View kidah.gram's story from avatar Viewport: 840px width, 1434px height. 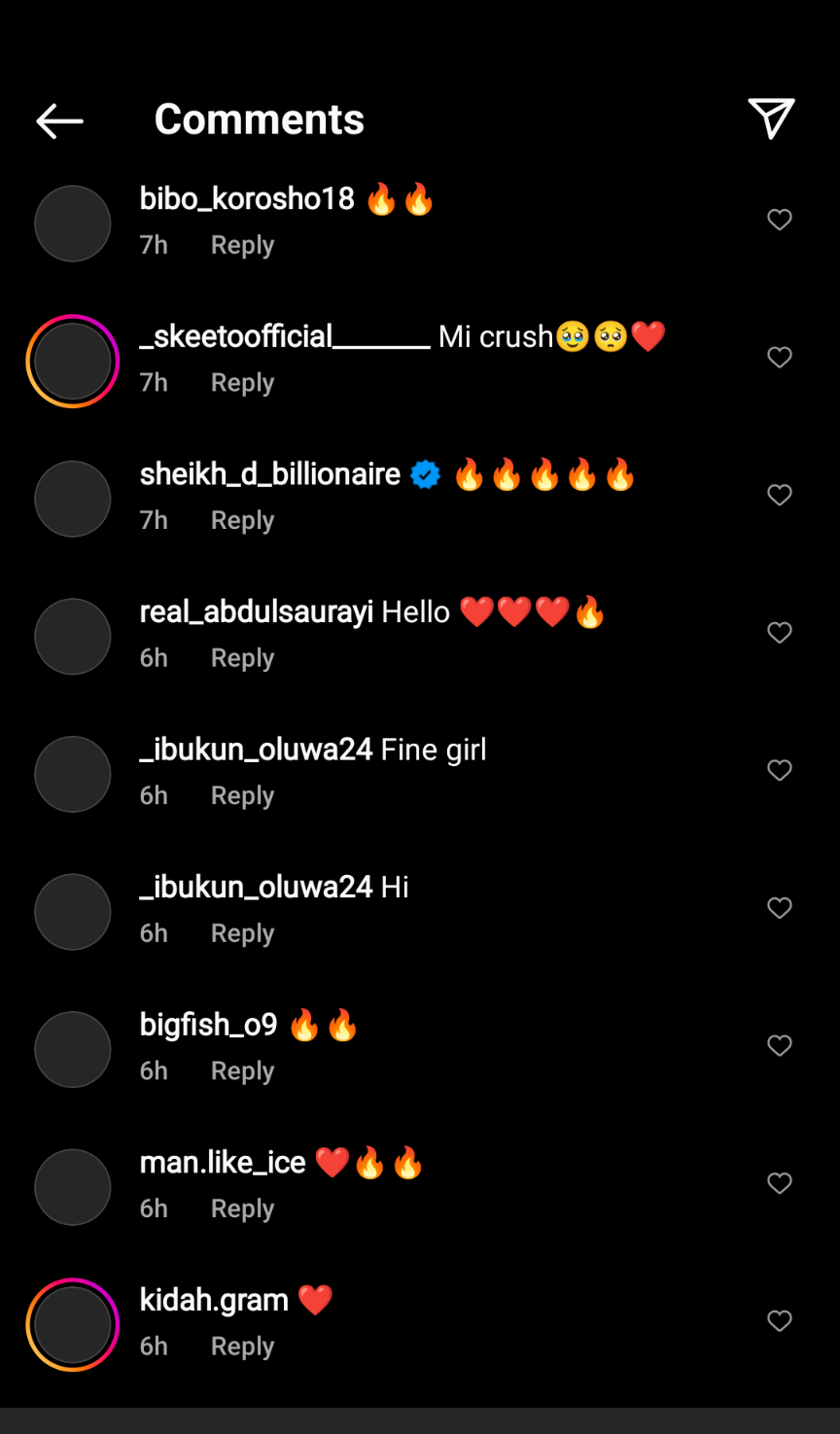(x=73, y=1324)
